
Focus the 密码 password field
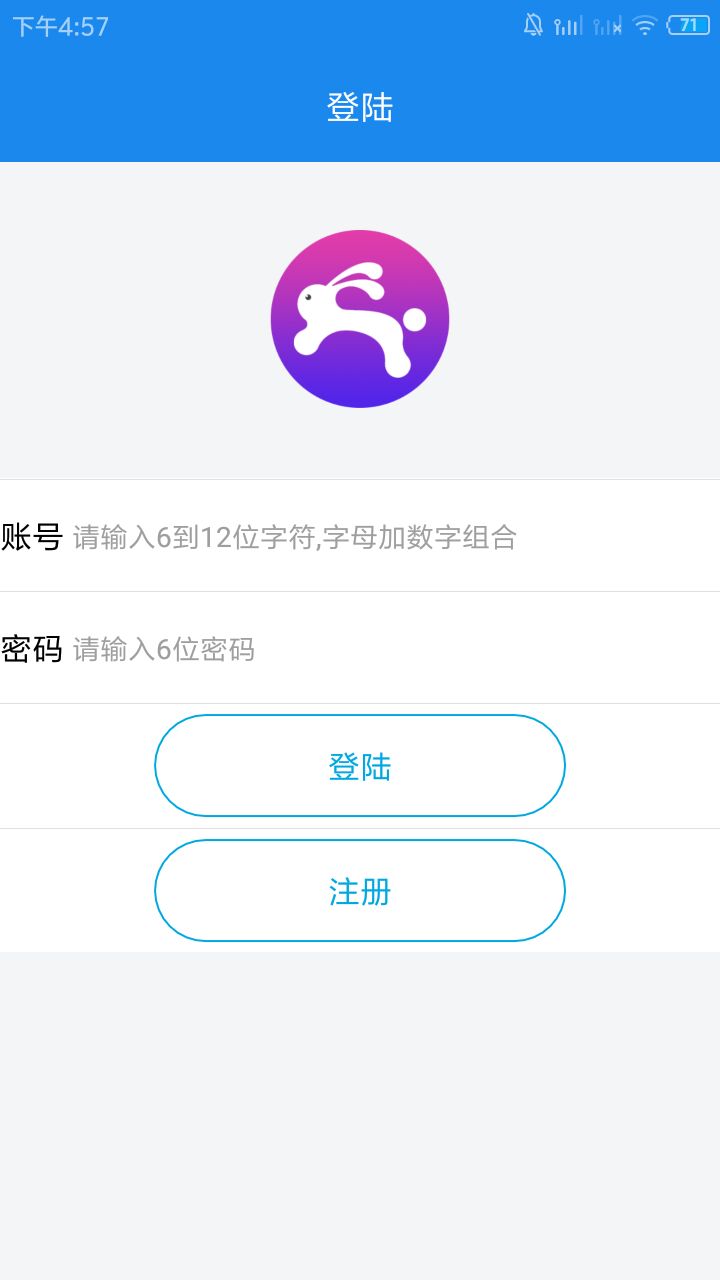390,649
